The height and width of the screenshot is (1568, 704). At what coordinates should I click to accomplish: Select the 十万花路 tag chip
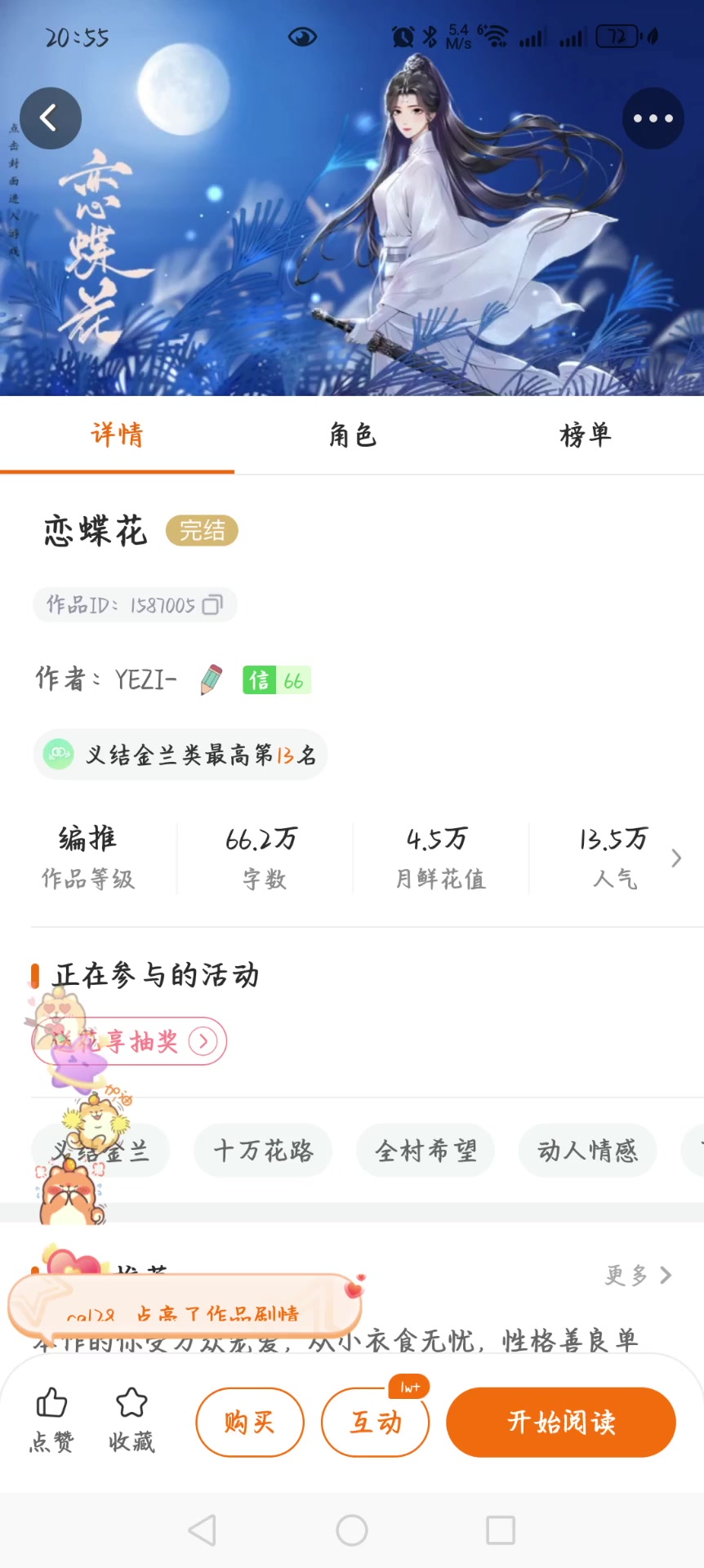pos(263,1151)
